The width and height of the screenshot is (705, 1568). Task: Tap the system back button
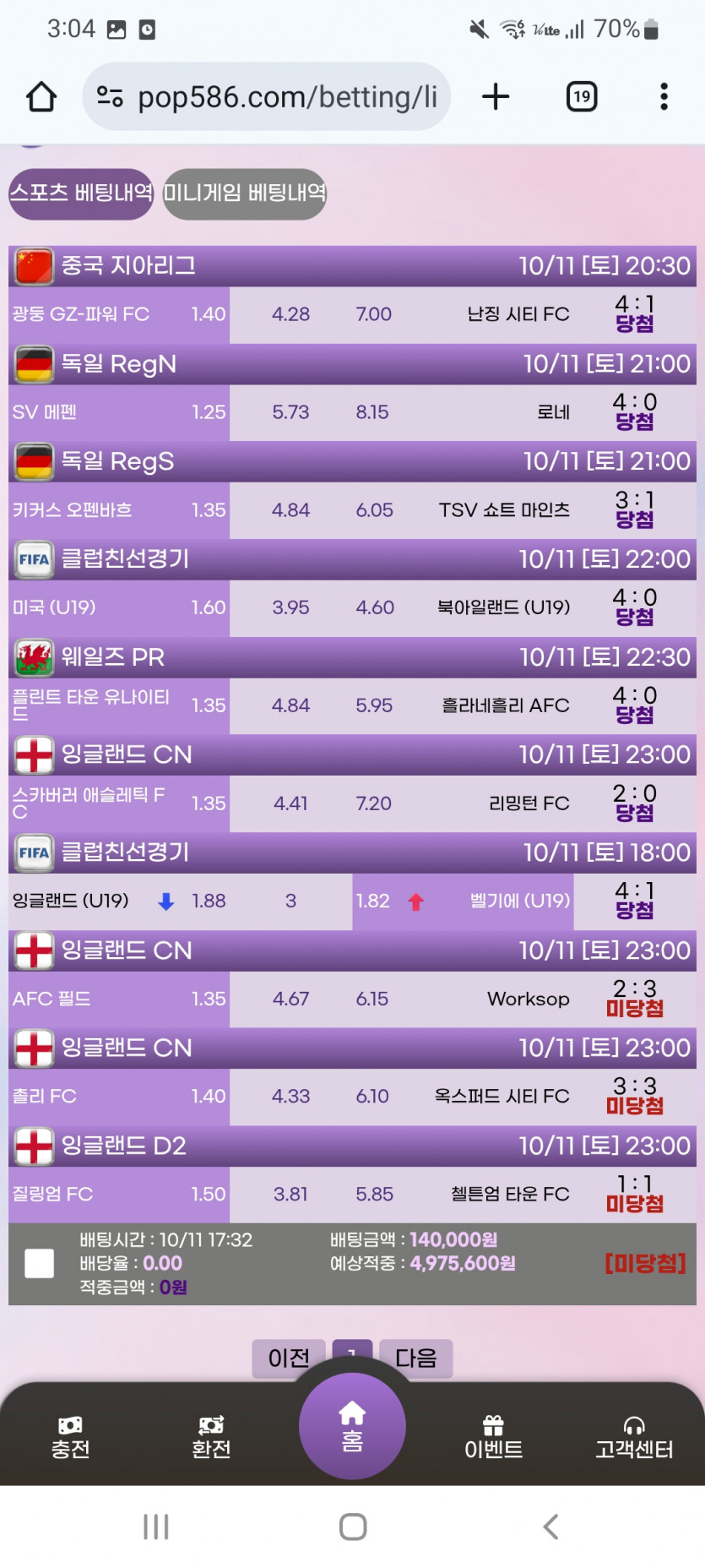550,1527
